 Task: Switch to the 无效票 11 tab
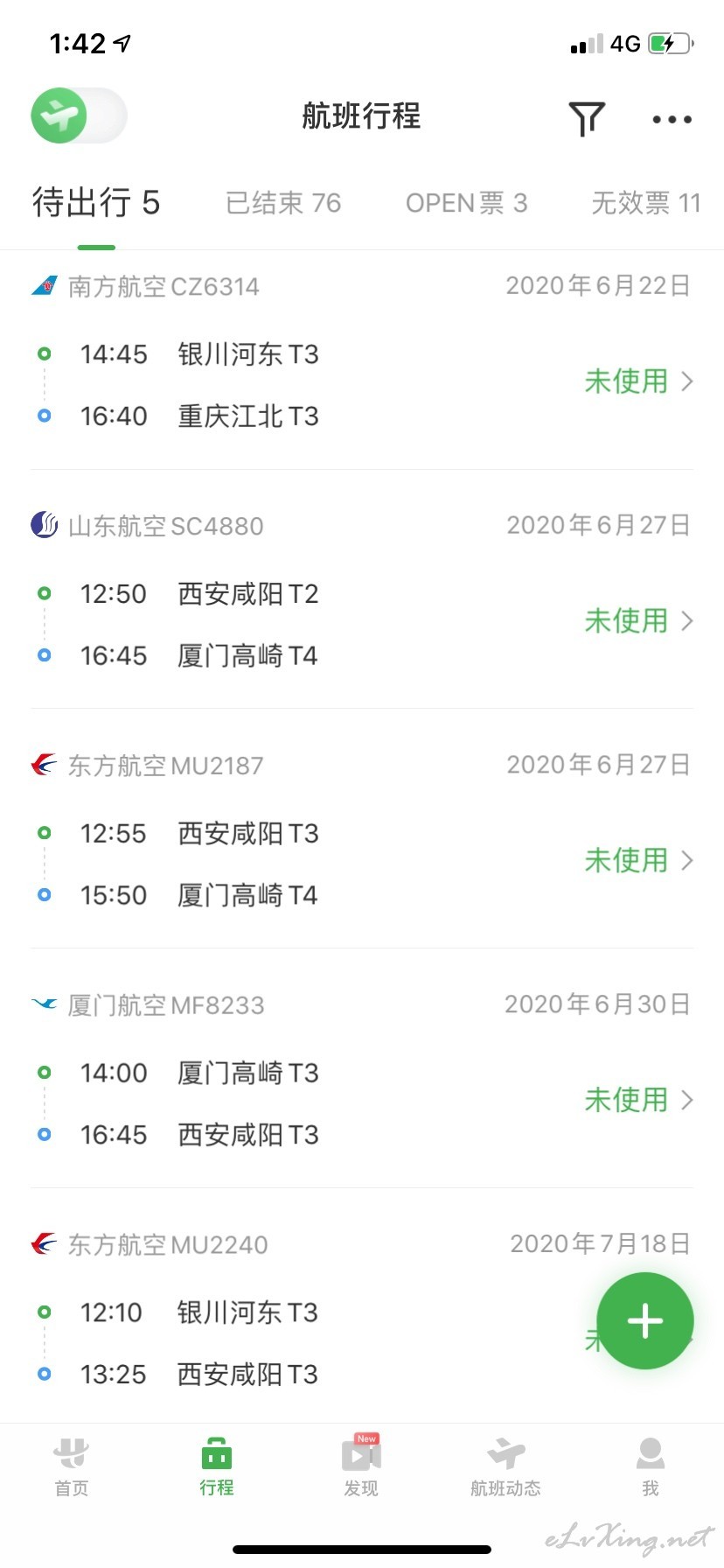click(x=646, y=203)
